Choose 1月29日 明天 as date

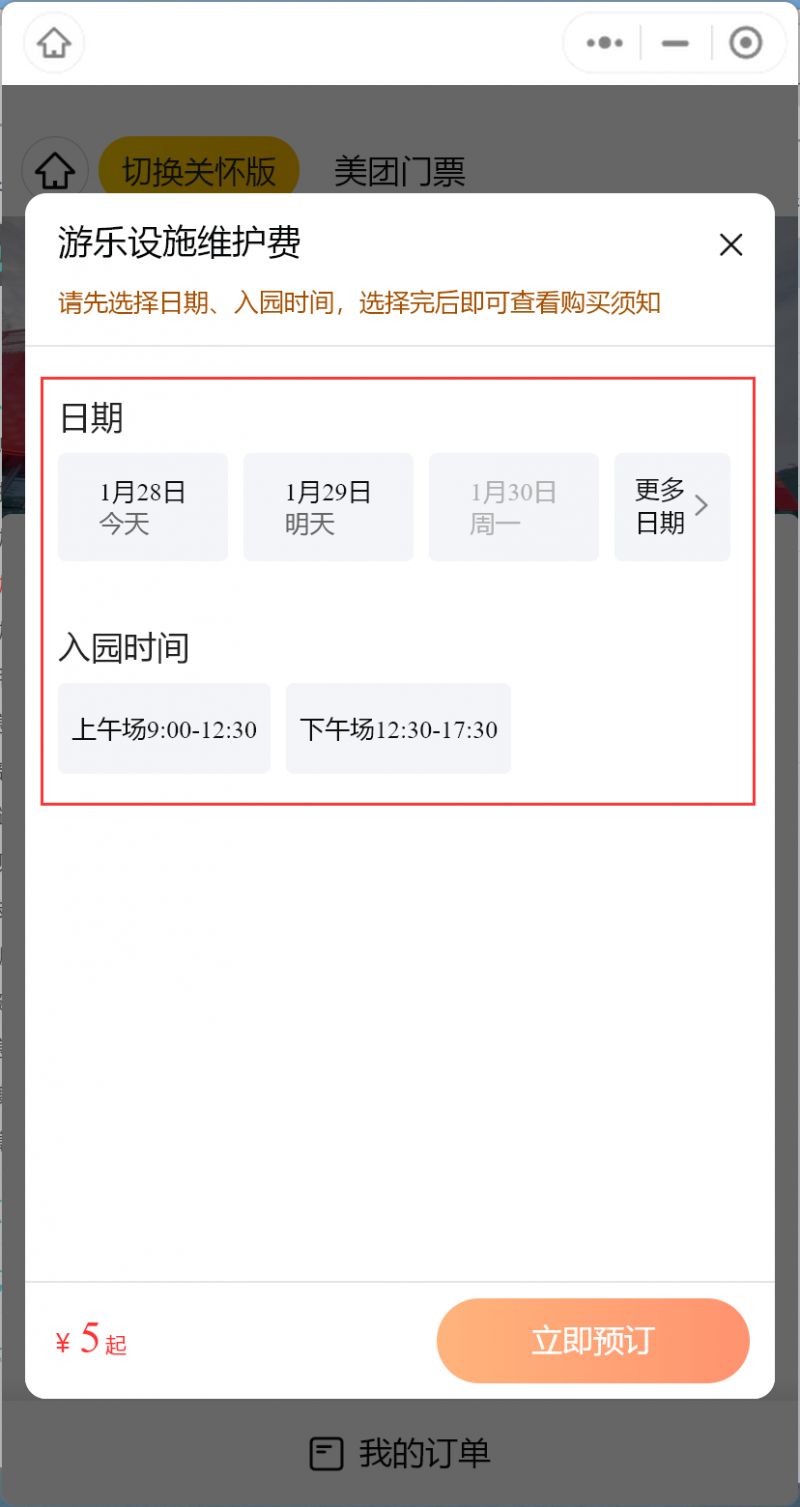pyautogui.click(x=328, y=507)
